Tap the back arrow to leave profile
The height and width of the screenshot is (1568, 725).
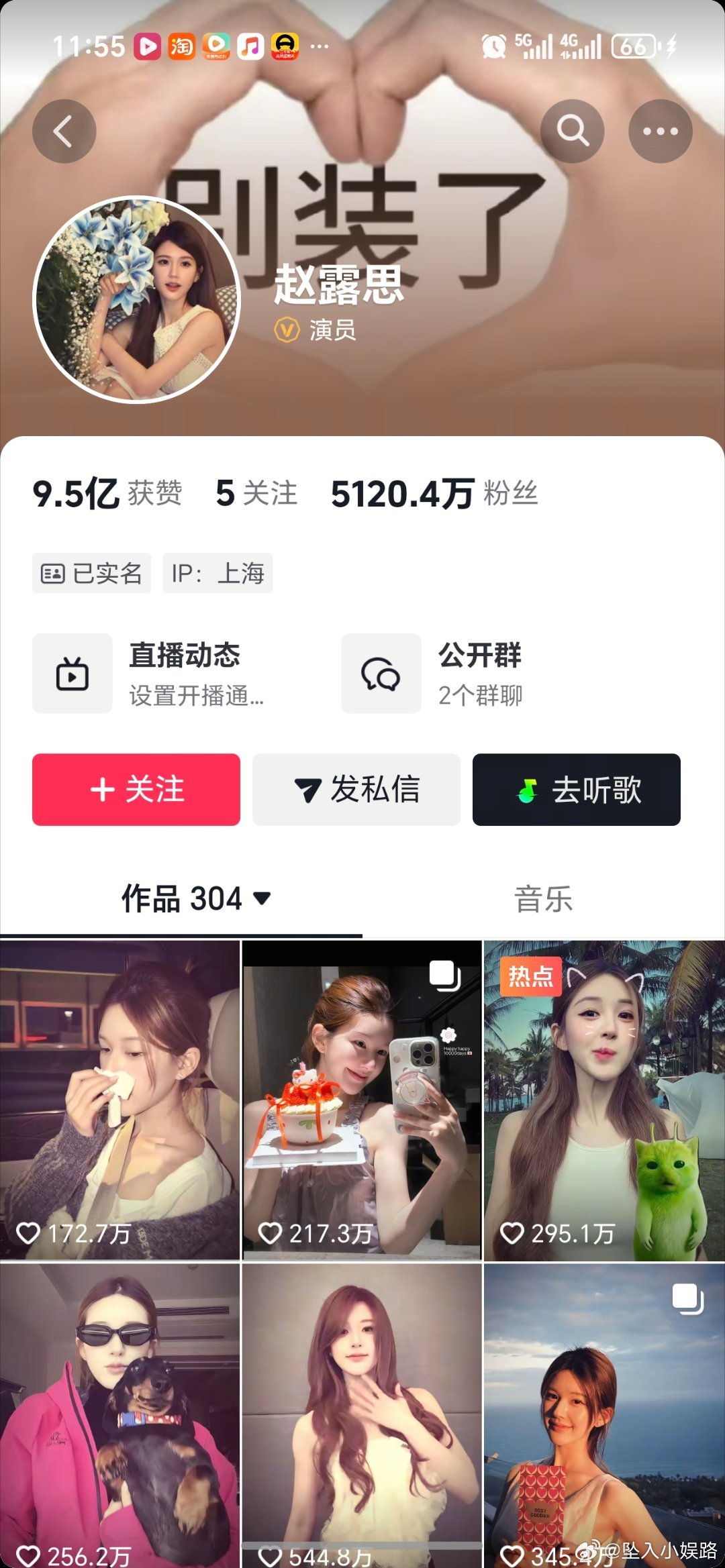click(63, 131)
